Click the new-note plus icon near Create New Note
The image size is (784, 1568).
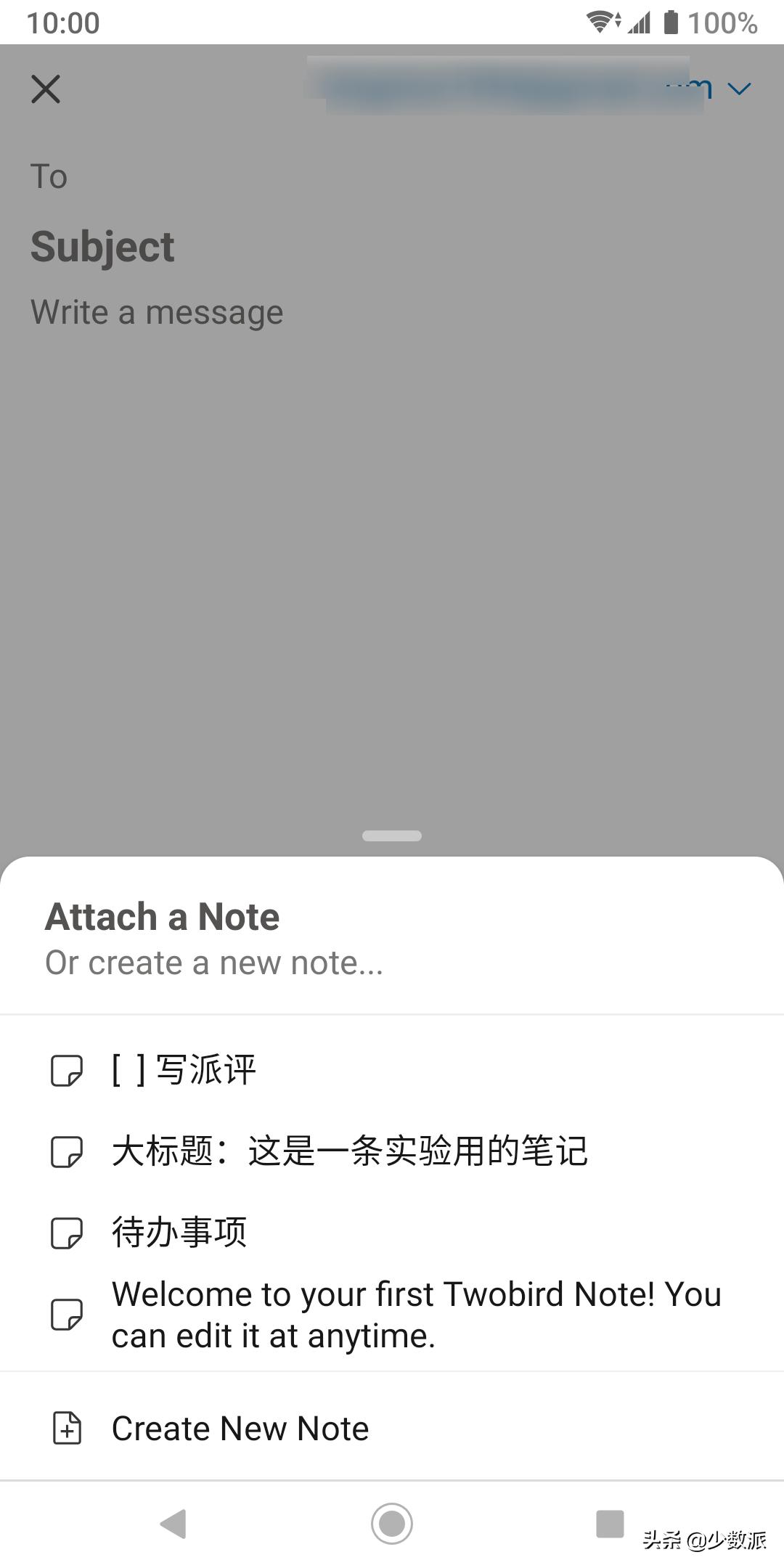click(67, 1428)
